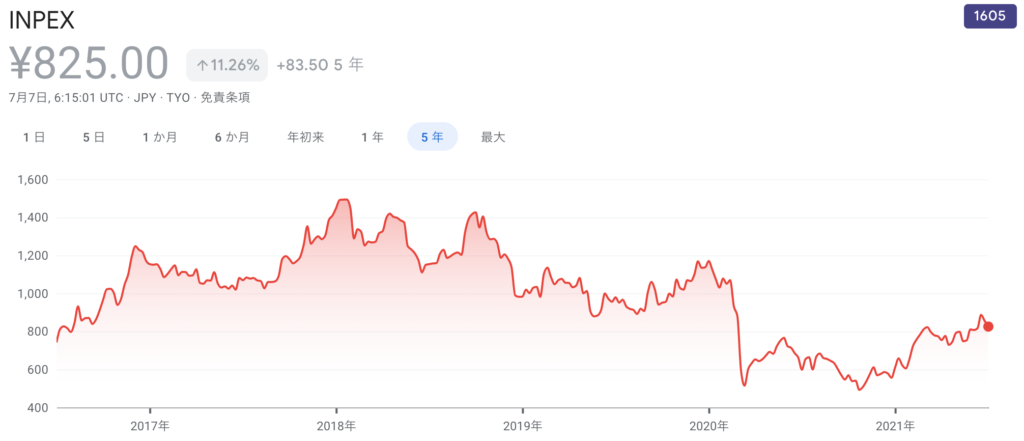Select the 5日 chart range
Image resolution: width=1024 pixels, height=441 pixels.
93,137
